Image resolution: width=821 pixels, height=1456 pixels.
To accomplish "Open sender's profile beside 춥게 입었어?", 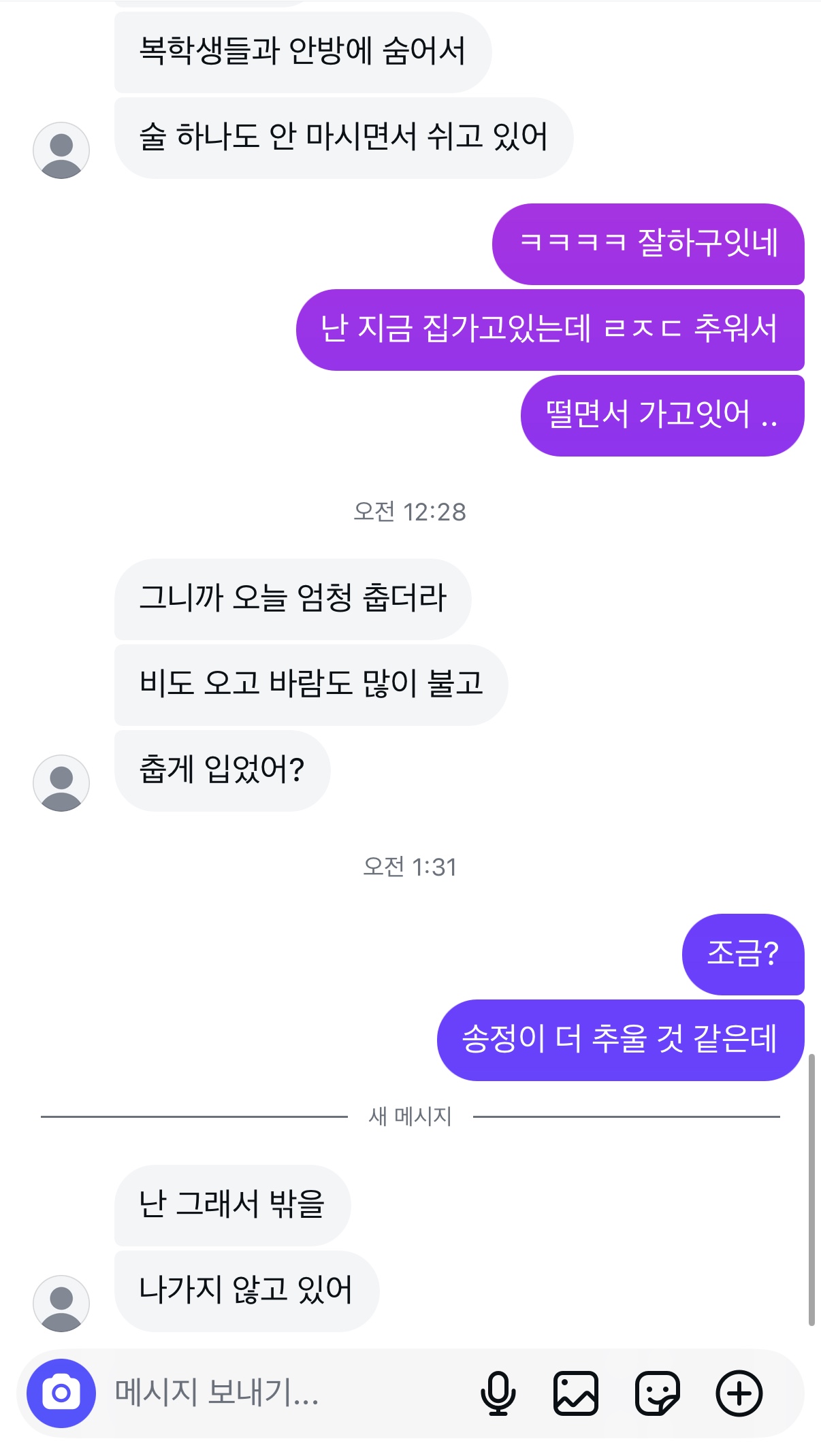I will (x=61, y=782).
